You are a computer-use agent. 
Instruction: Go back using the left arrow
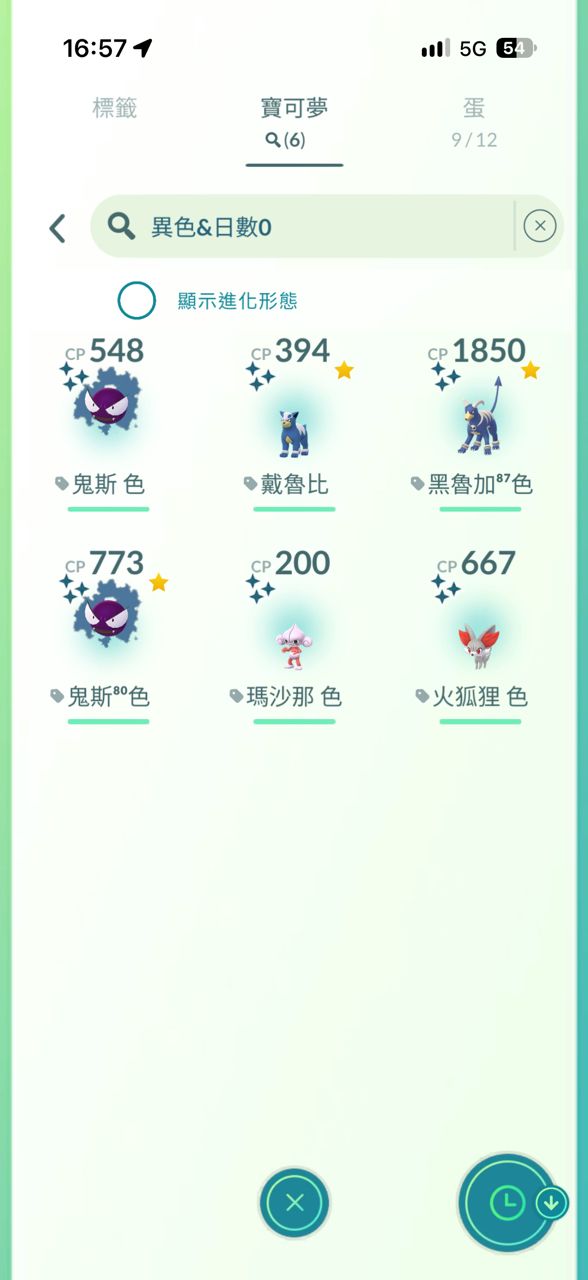click(x=57, y=228)
